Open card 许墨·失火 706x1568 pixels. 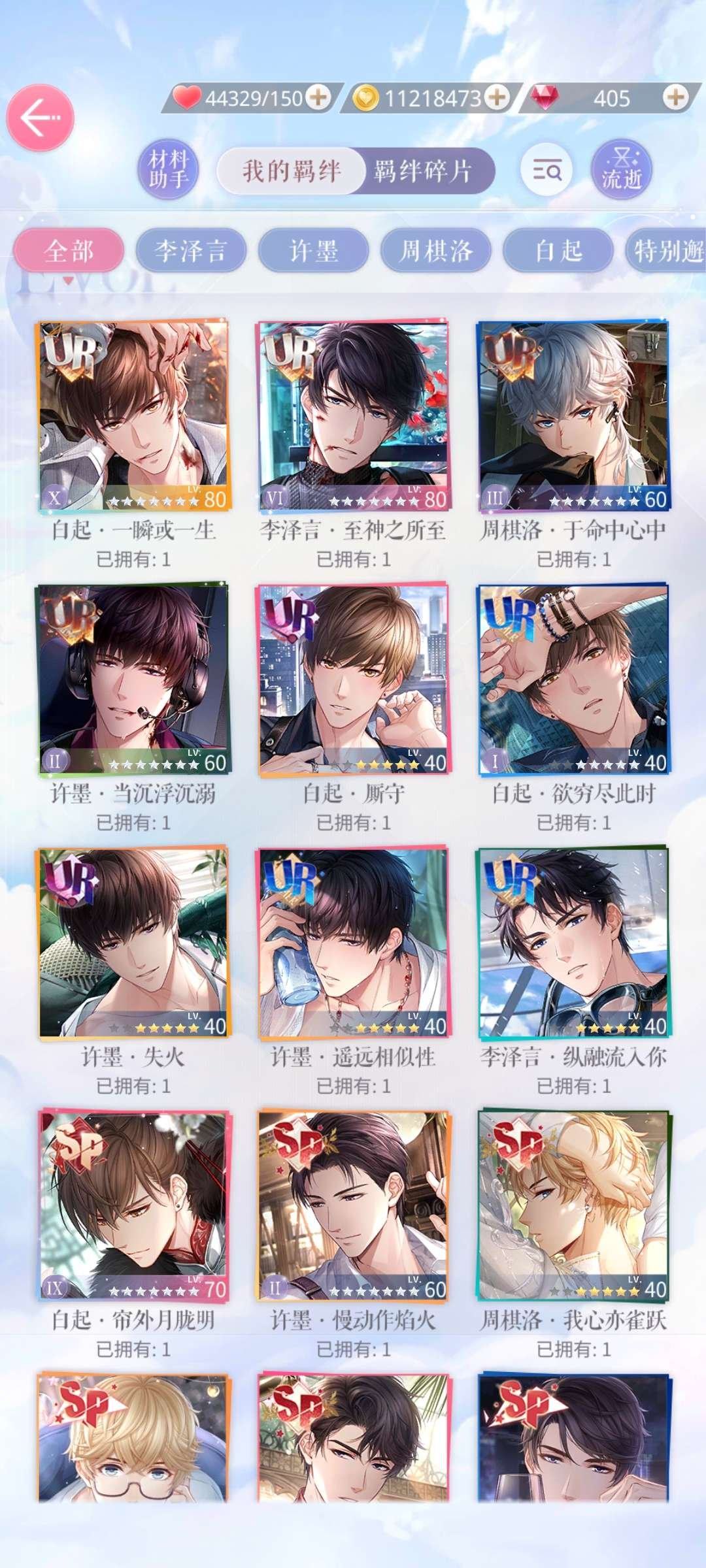(133, 943)
